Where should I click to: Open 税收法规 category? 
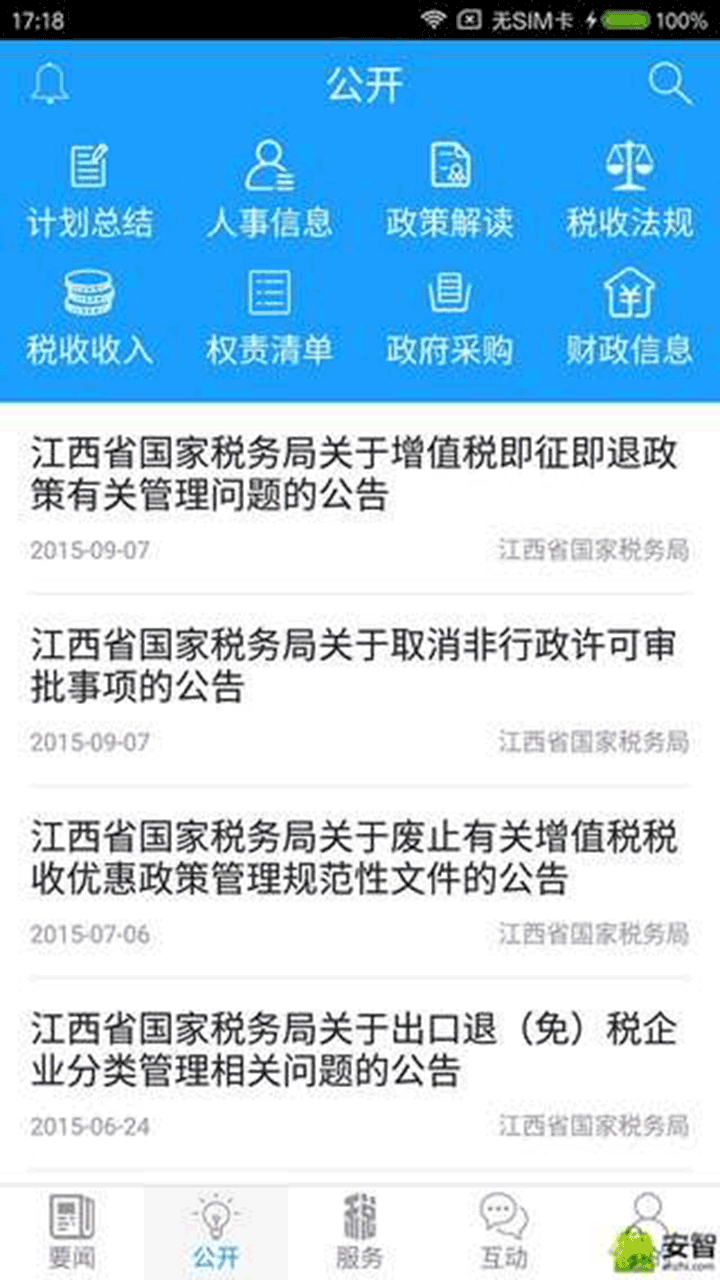(x=630, y=190)
